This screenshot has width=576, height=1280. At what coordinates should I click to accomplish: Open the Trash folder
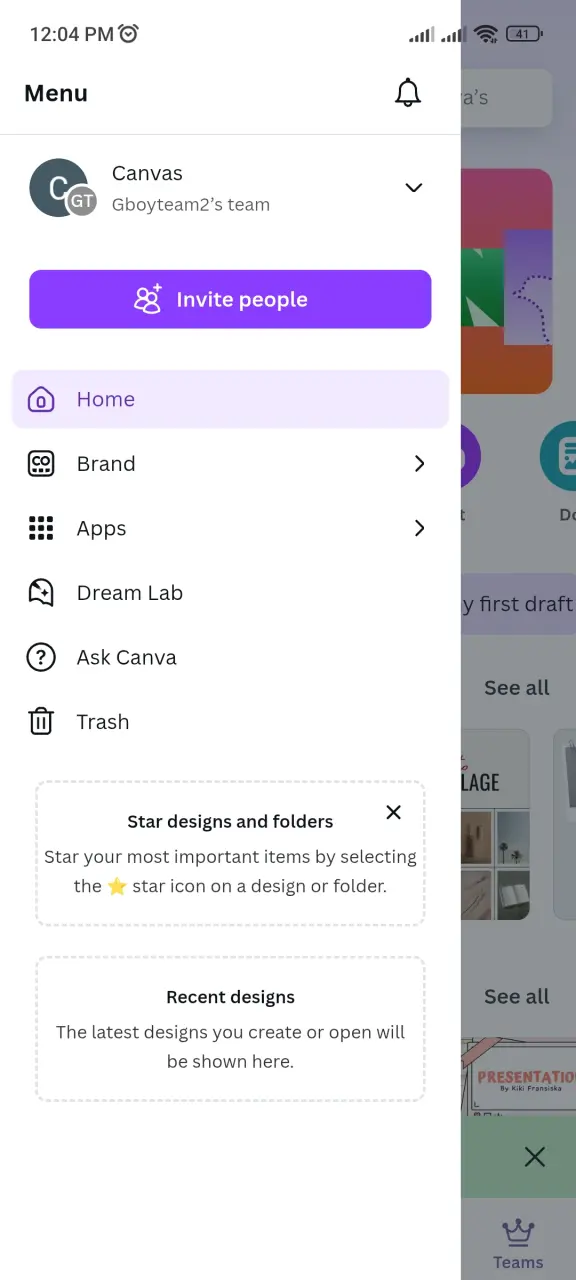pyautogui.click(x=230, y=722)
